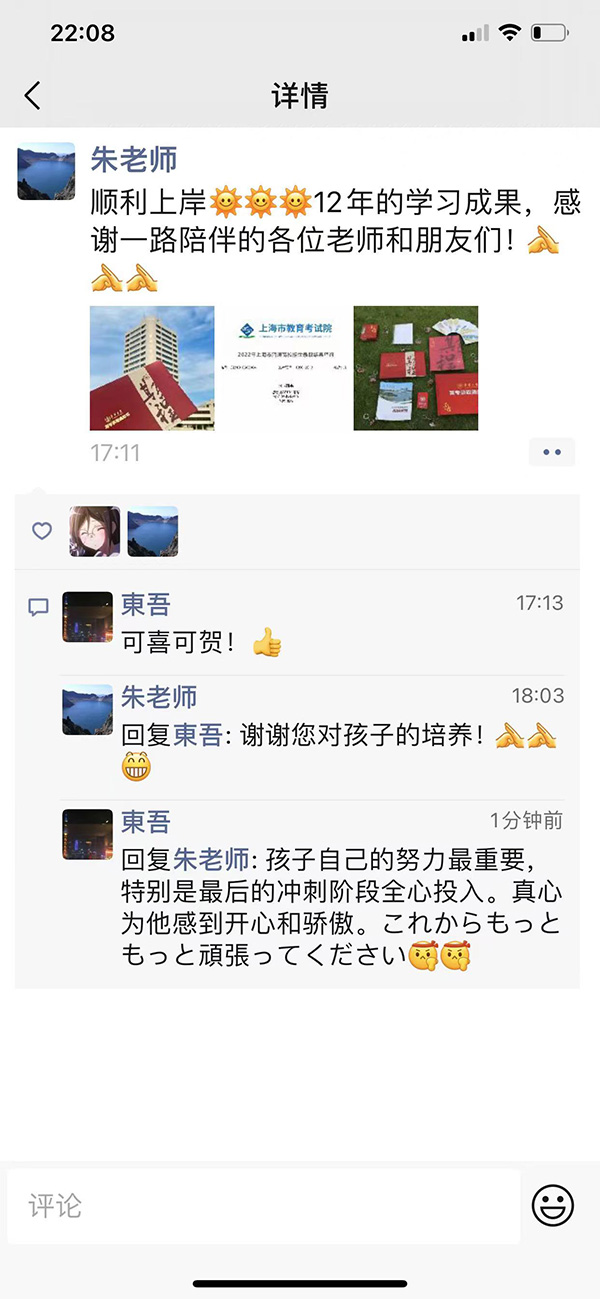Open the like and comment options button
Screen dimensions: 600x1299
(x=551, y=452)
